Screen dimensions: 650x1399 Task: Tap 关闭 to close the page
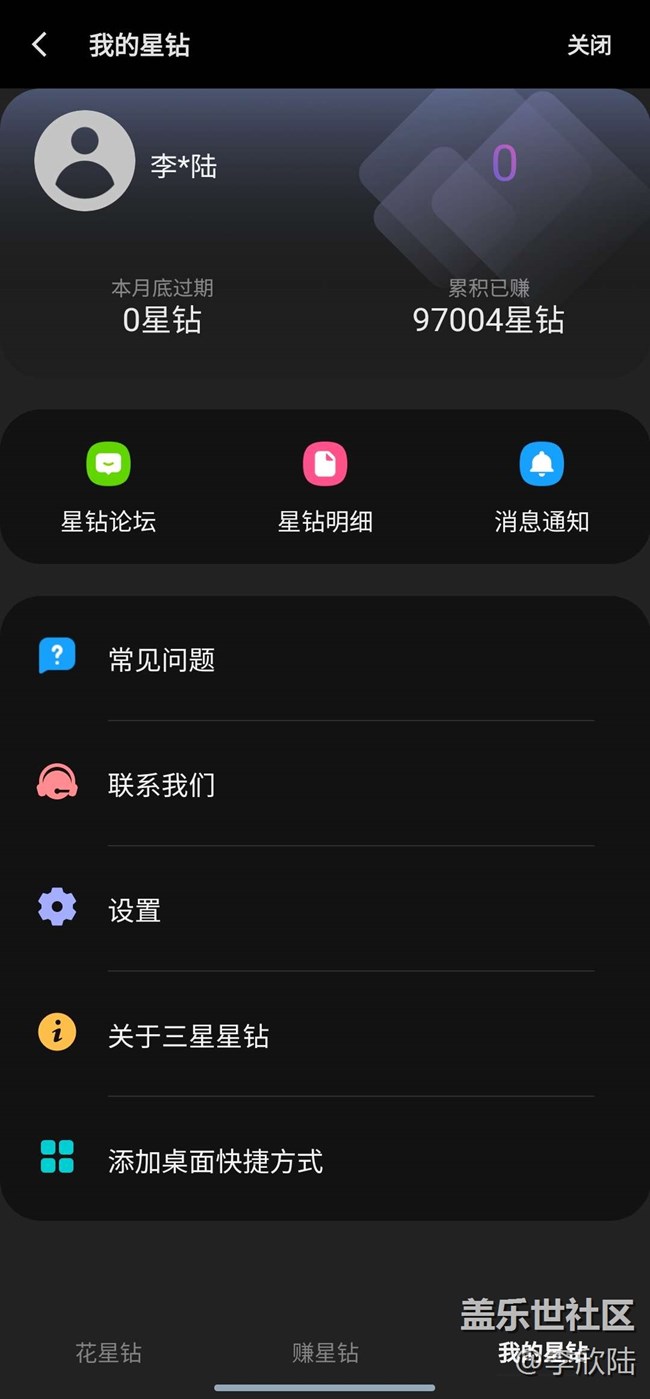pyautogui.click(x=589, y=45)
